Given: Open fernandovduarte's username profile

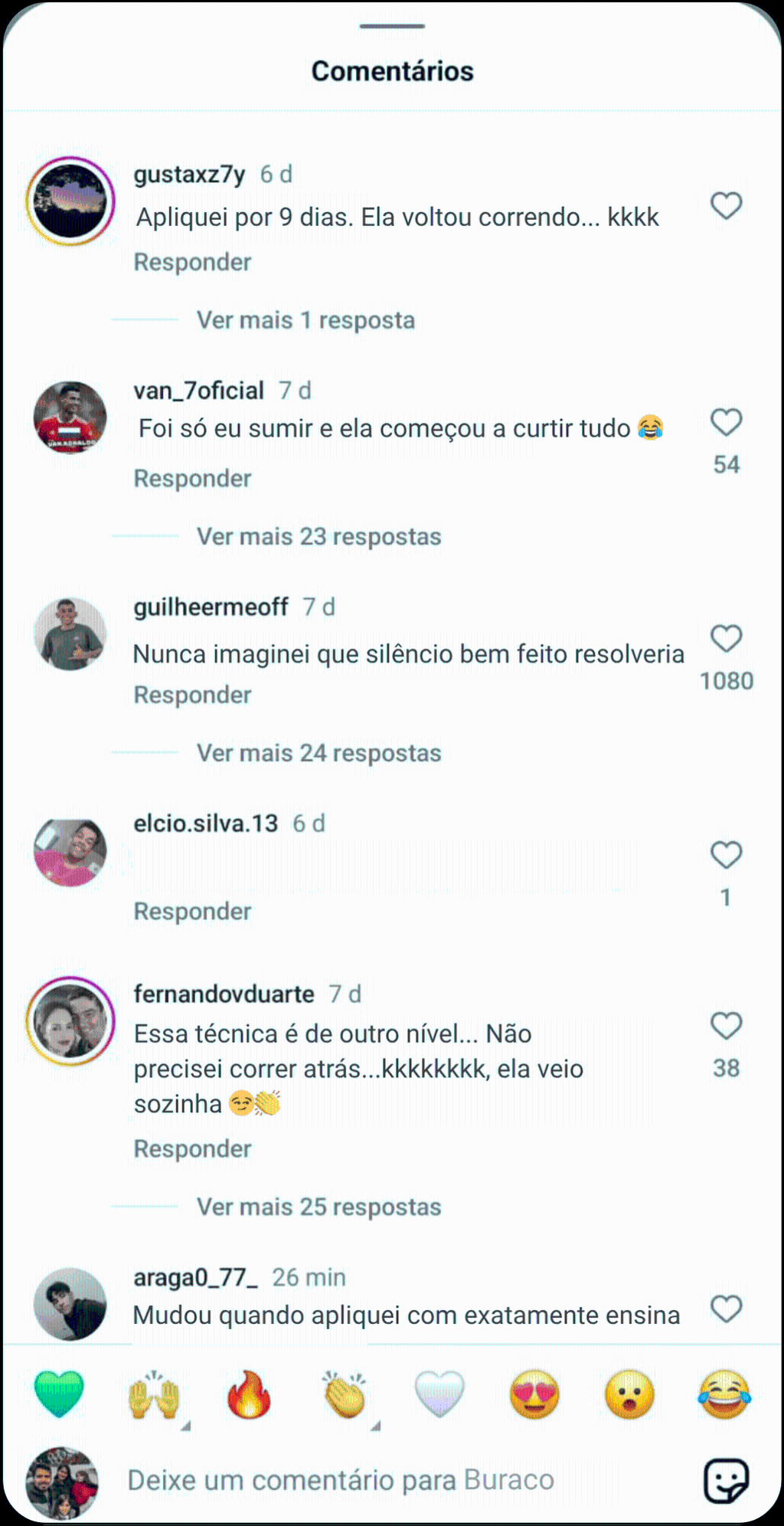Looking at the screenshot, I should click(x=224, y=994).
